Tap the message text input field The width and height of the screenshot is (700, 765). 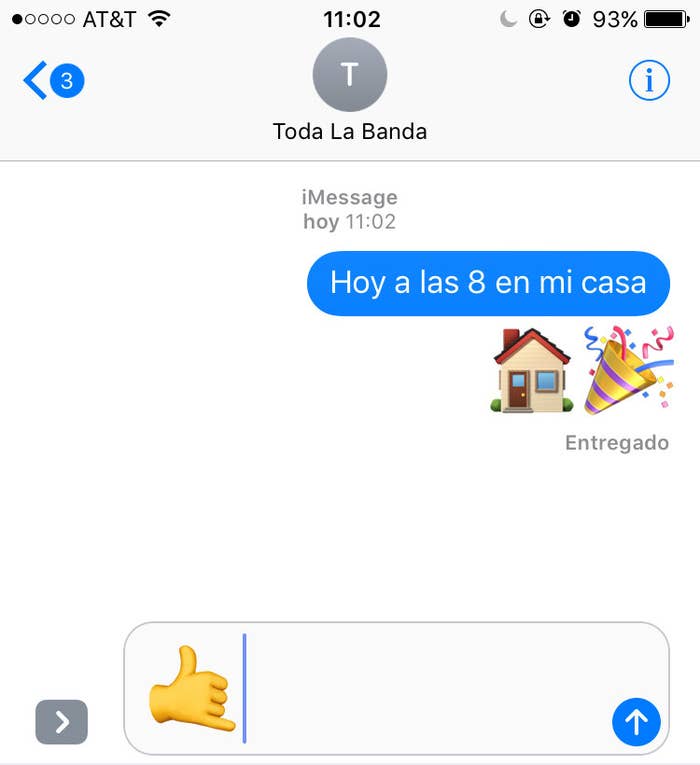point(420,688)
